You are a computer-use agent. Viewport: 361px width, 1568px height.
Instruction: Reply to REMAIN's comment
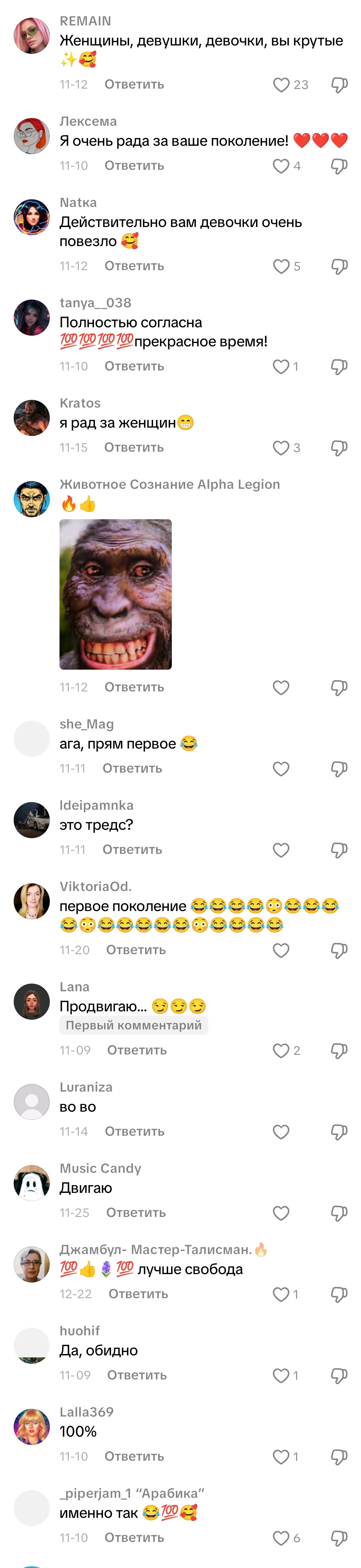[134, 85]
